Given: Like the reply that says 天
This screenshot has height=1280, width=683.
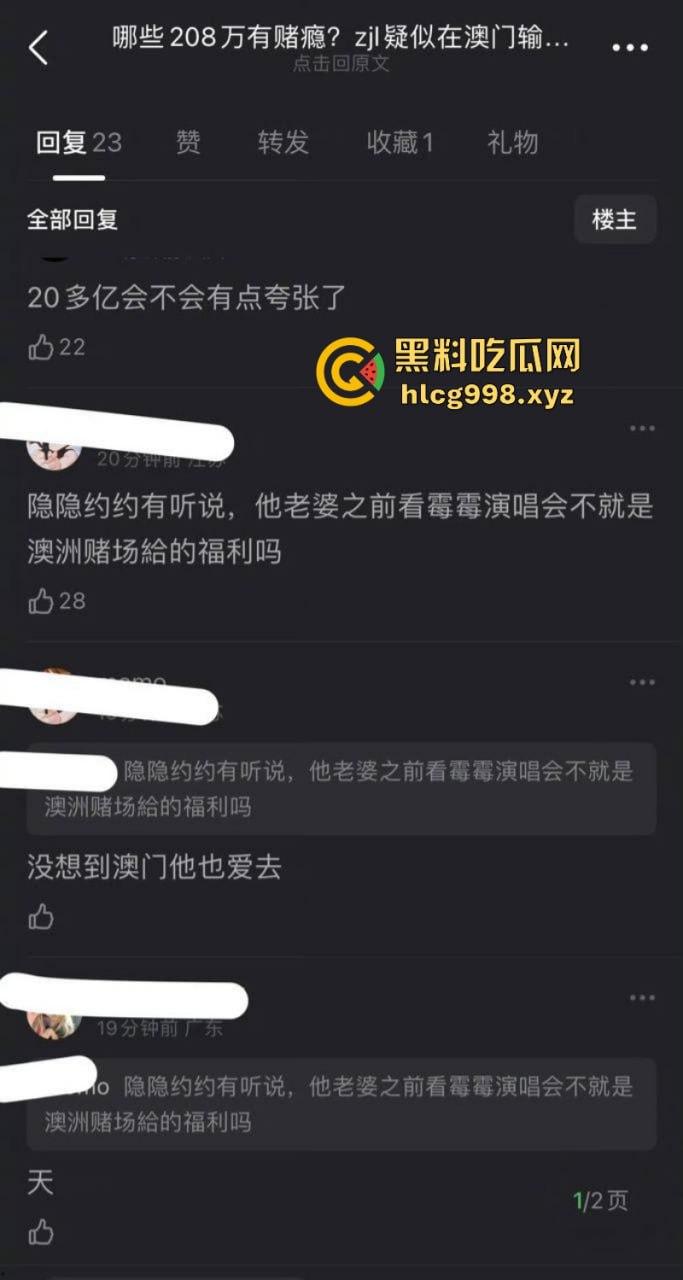Looking at the screenshot, I should (41, 1231).
